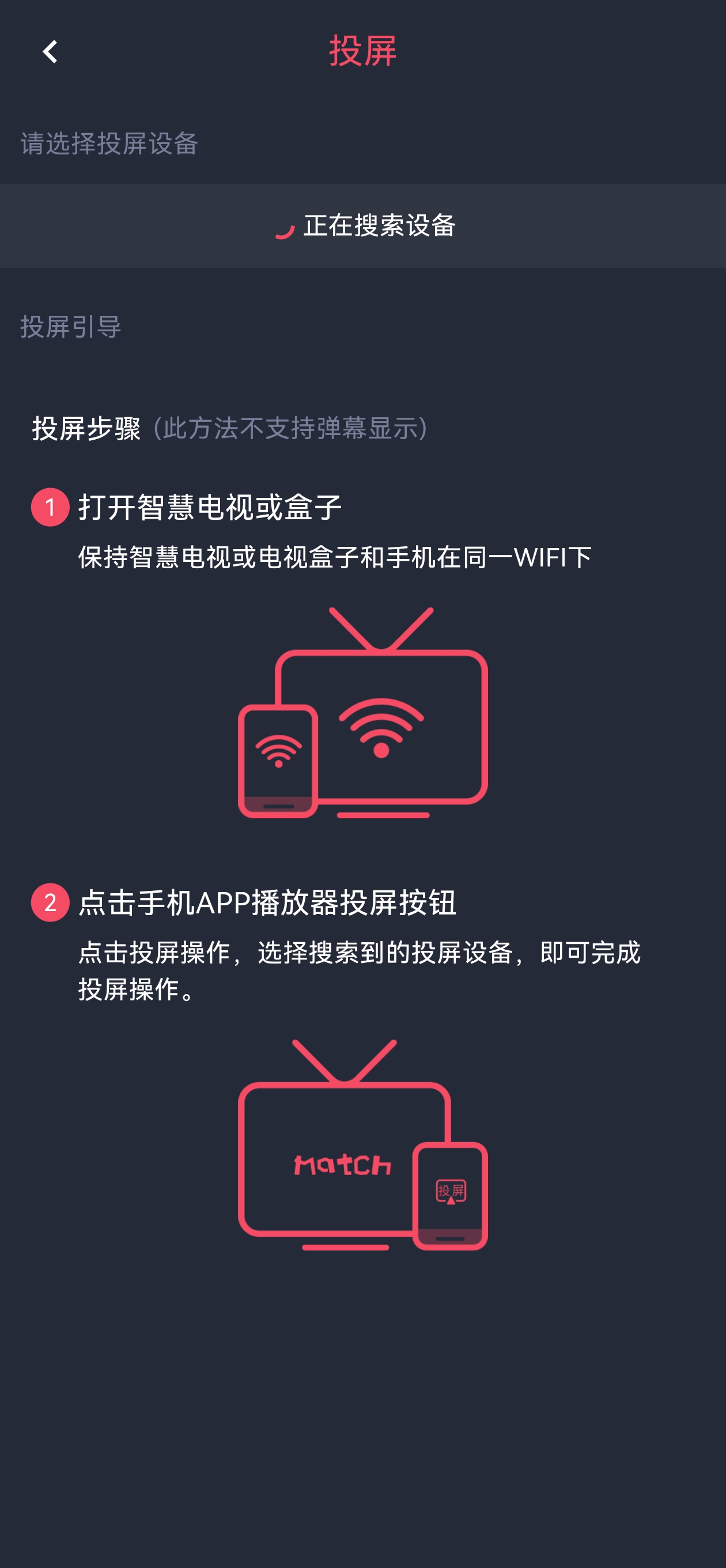Image resolution: width=726 pixels, height=1568 pixels.
Task: Click the TV antenna in step 1 illustration
Action: pos(380,630)
